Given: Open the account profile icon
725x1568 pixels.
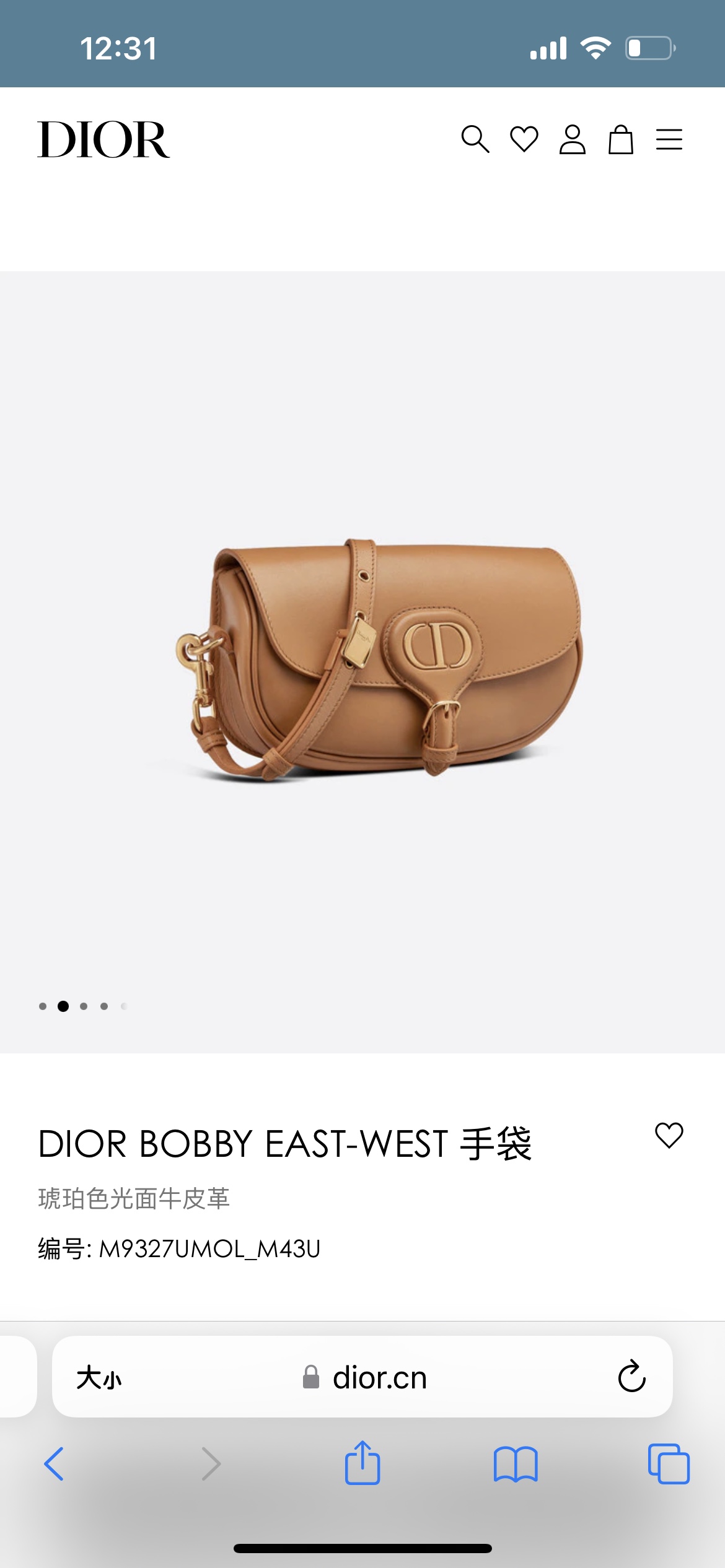Looking at the screenshot, I should [x=573, y=139].
